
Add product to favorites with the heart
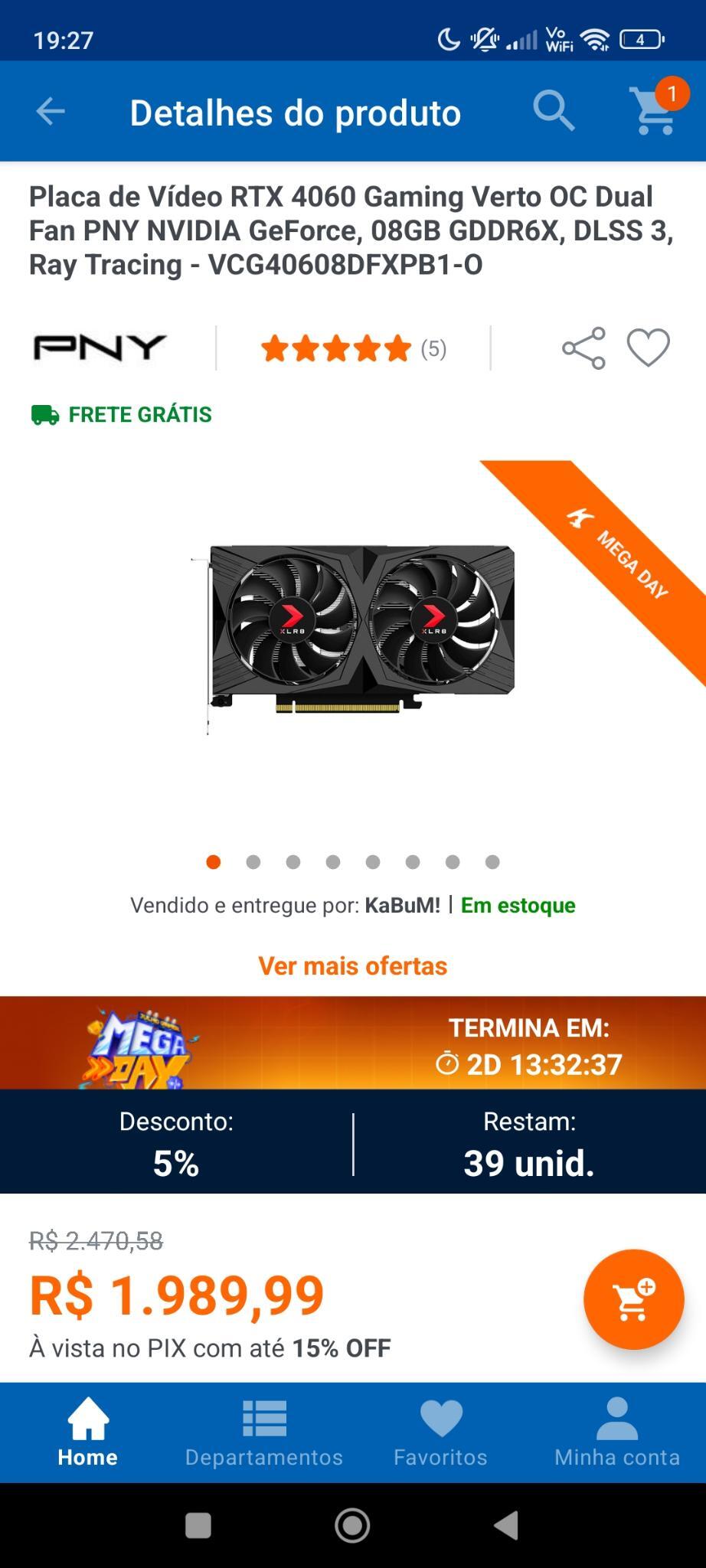[x=649, y=348]
